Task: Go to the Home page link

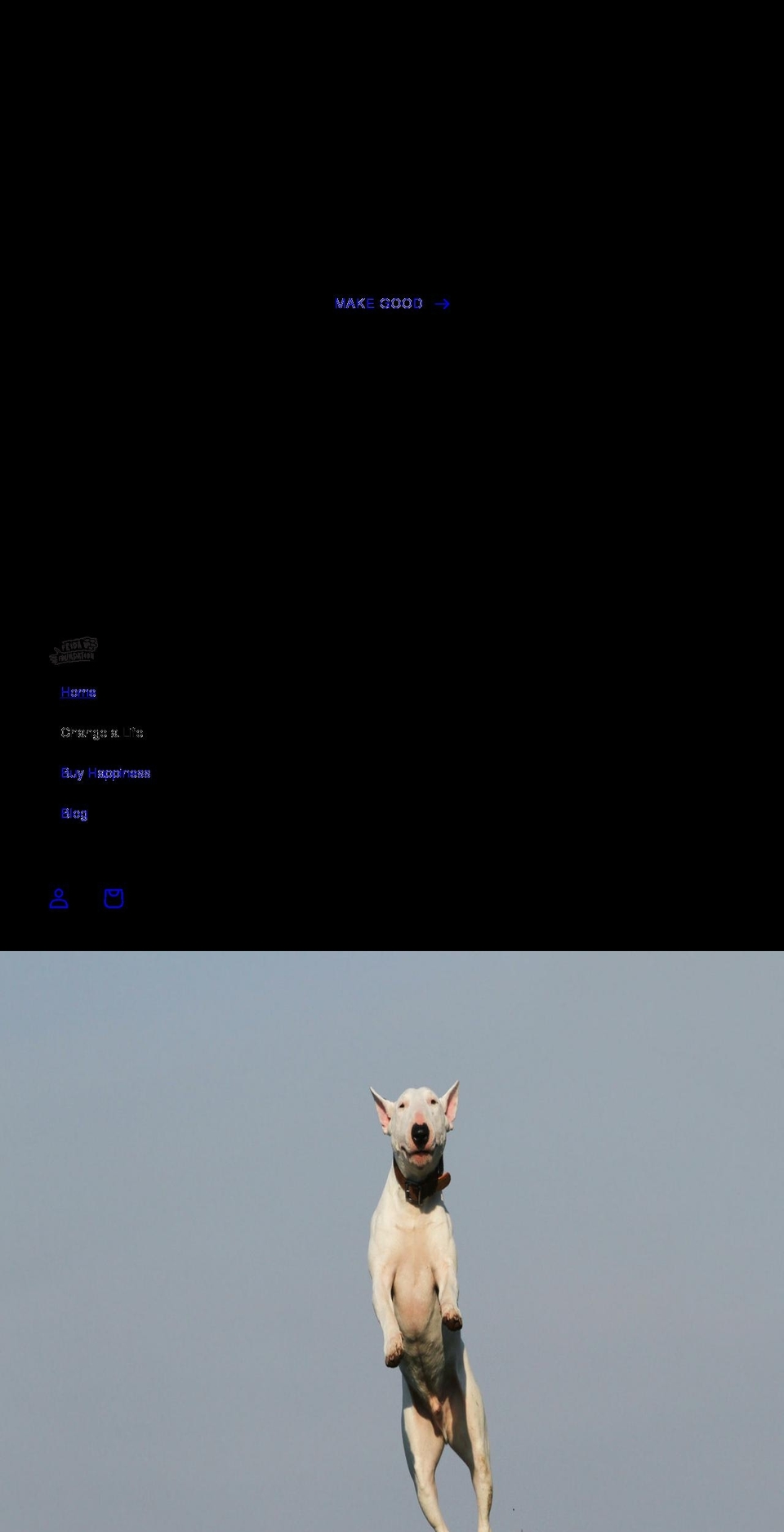Action: pos(78,693)
